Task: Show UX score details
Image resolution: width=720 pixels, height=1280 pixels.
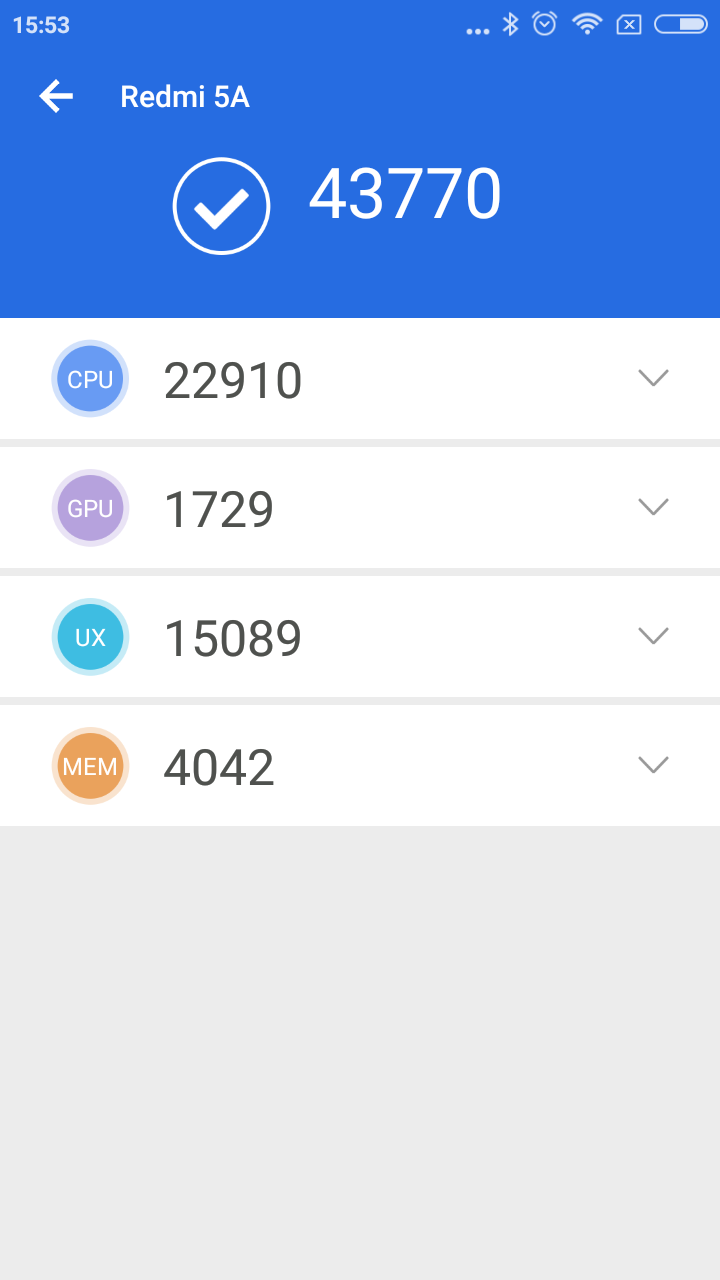Action: (x=653, y=636)
